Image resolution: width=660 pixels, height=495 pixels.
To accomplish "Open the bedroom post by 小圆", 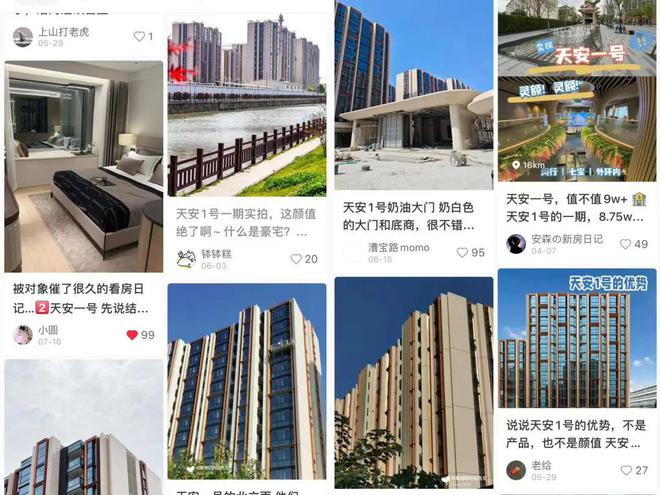I will pos(83,165).
